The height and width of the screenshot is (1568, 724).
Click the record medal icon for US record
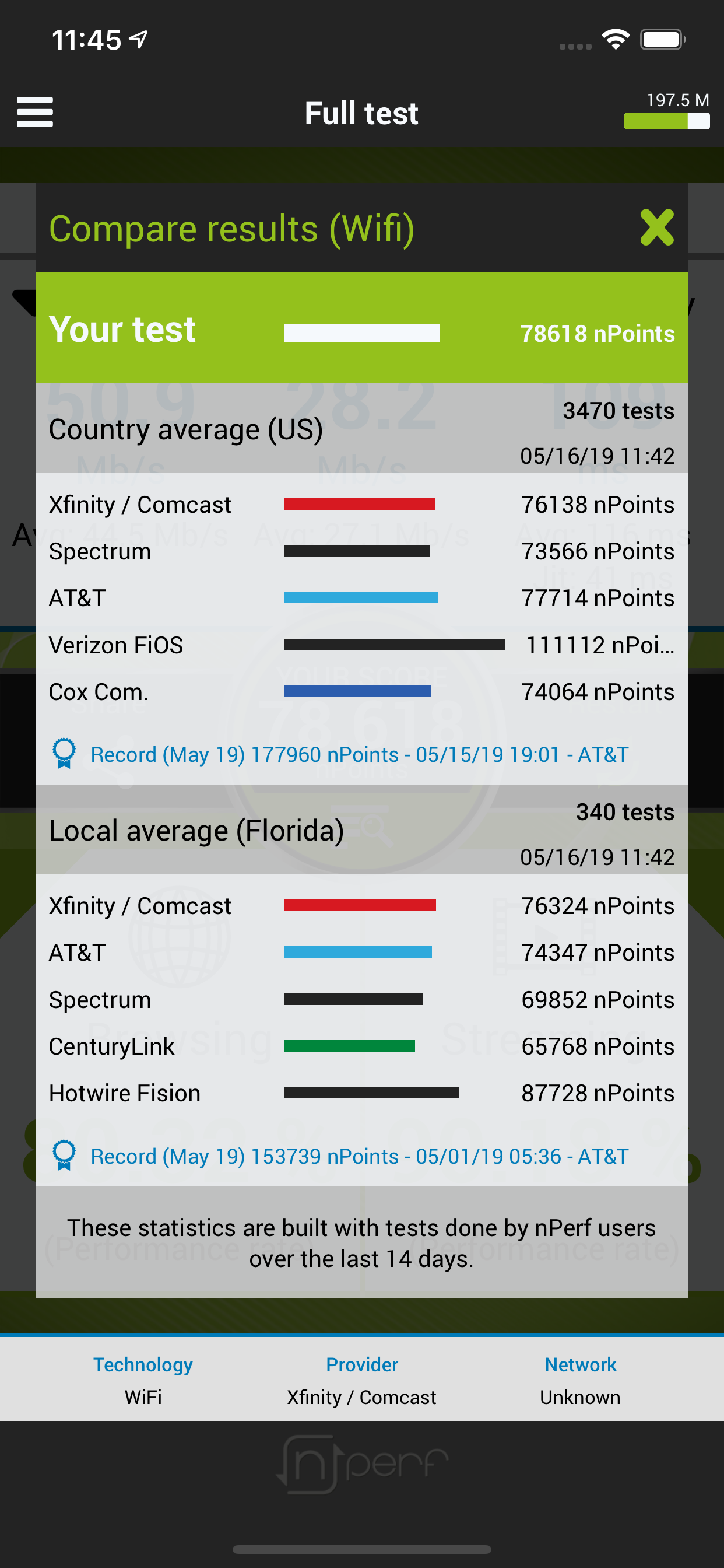click(64, 754)
